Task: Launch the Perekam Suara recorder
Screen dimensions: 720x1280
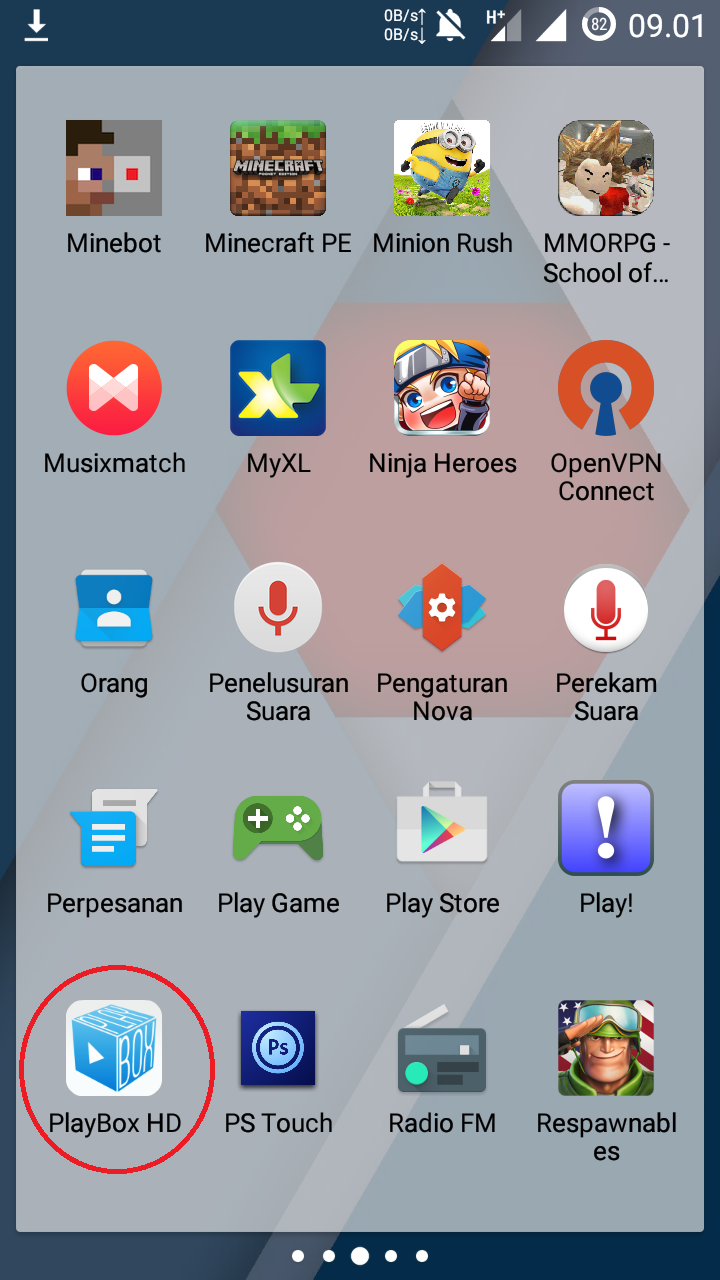Action: point(606,608)
